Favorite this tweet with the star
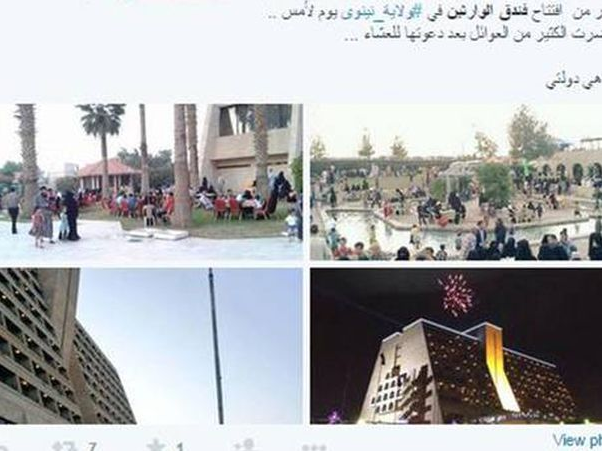 tap(155, 445)
